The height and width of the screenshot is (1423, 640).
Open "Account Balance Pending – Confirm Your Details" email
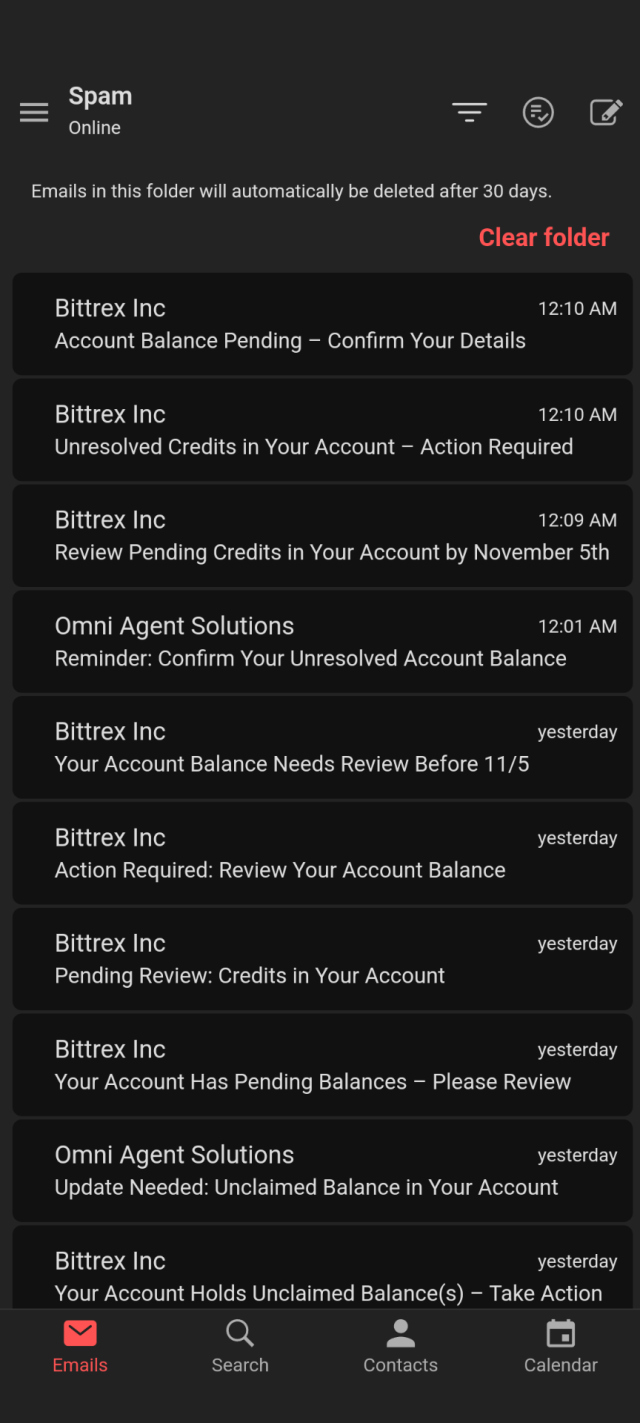322,324
